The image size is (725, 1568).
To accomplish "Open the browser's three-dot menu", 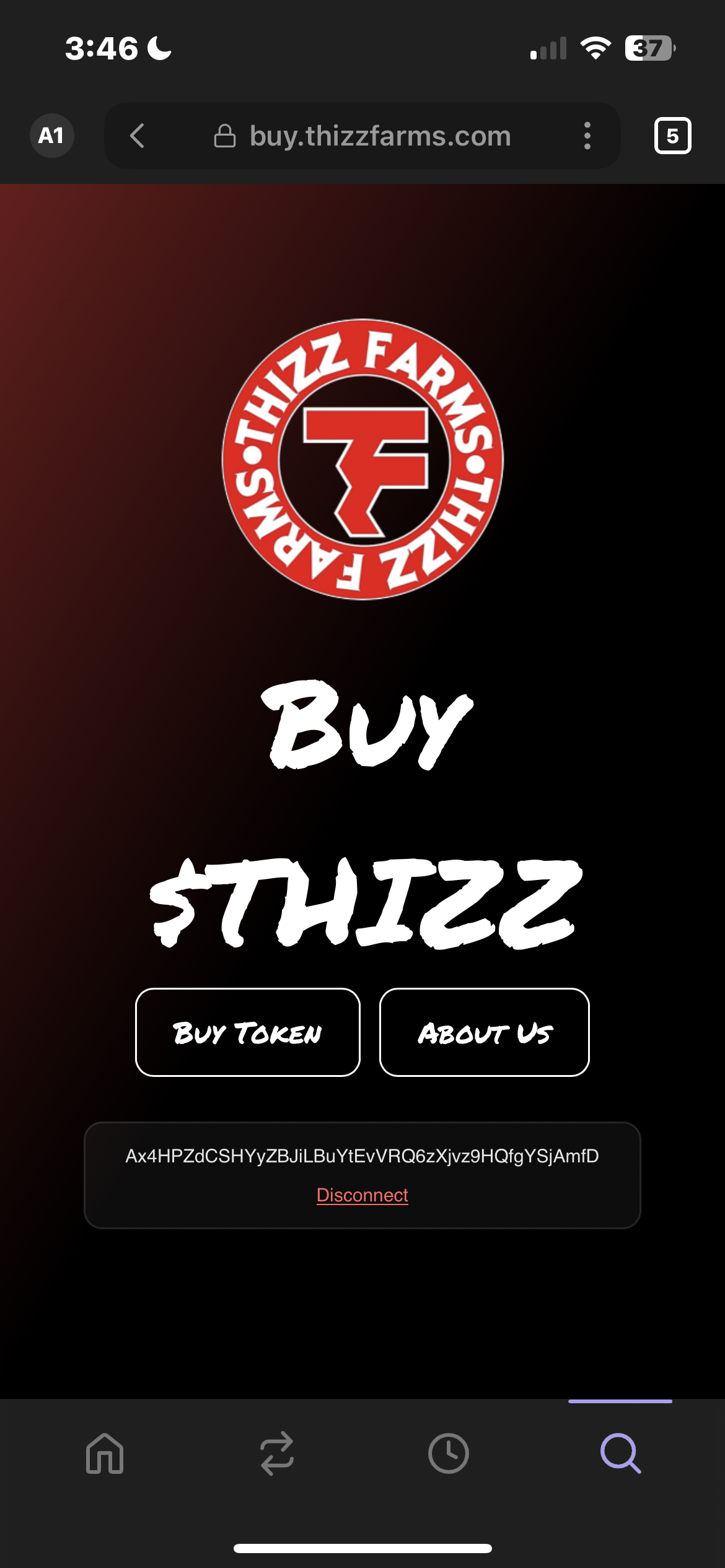I will [x=587, y=136].
